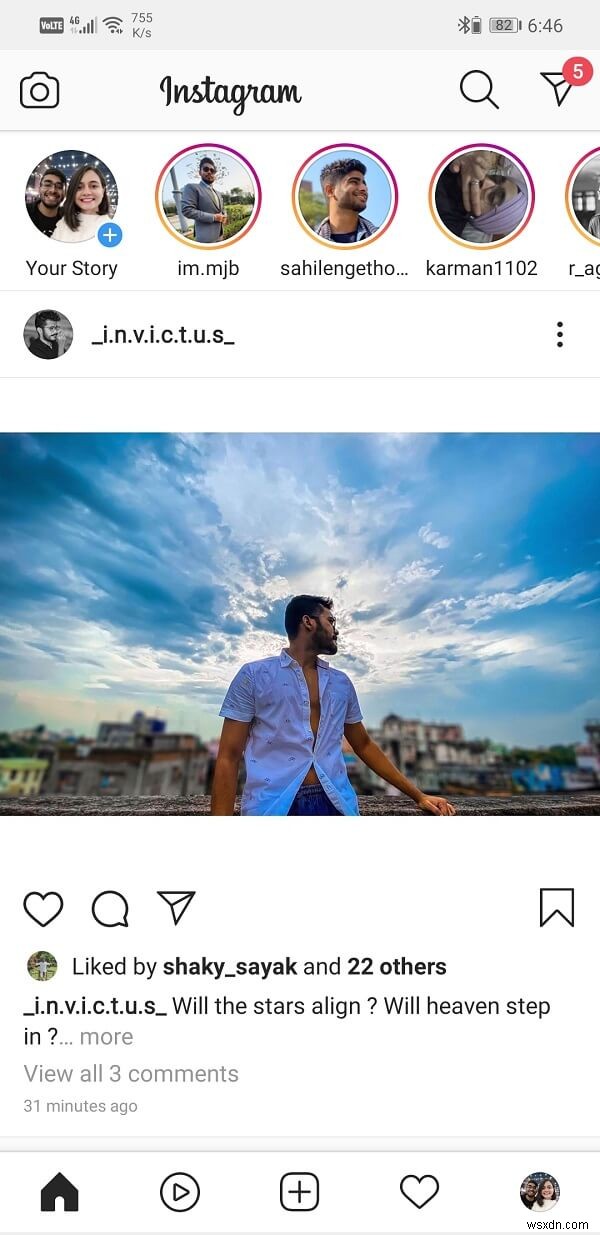Image resolution: width=600 pixels, height=1235 pixels.
Task: Expand the caption with "more"
Action: point(105,1037)
